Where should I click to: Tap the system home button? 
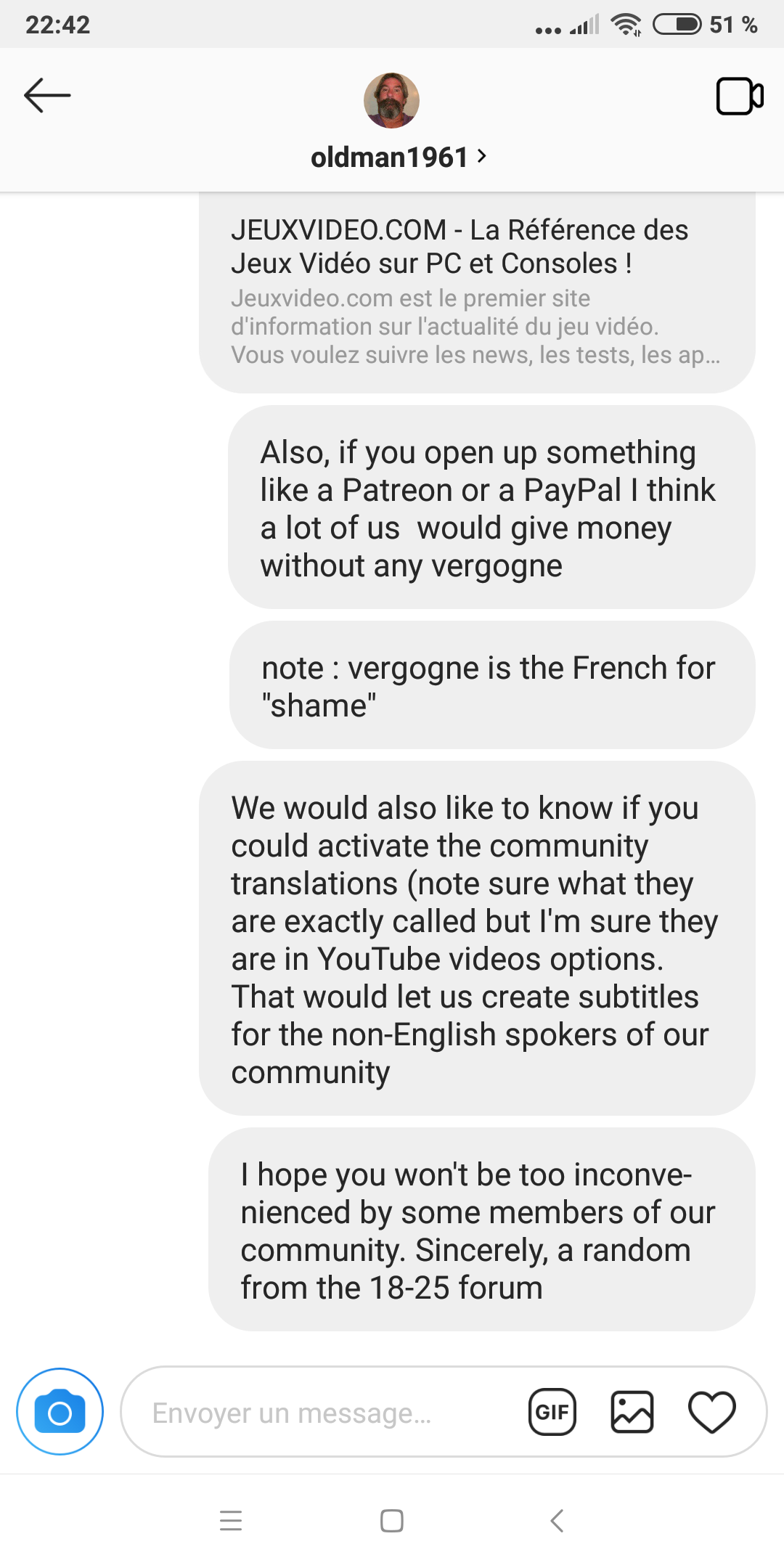[x=392, y=1521]
